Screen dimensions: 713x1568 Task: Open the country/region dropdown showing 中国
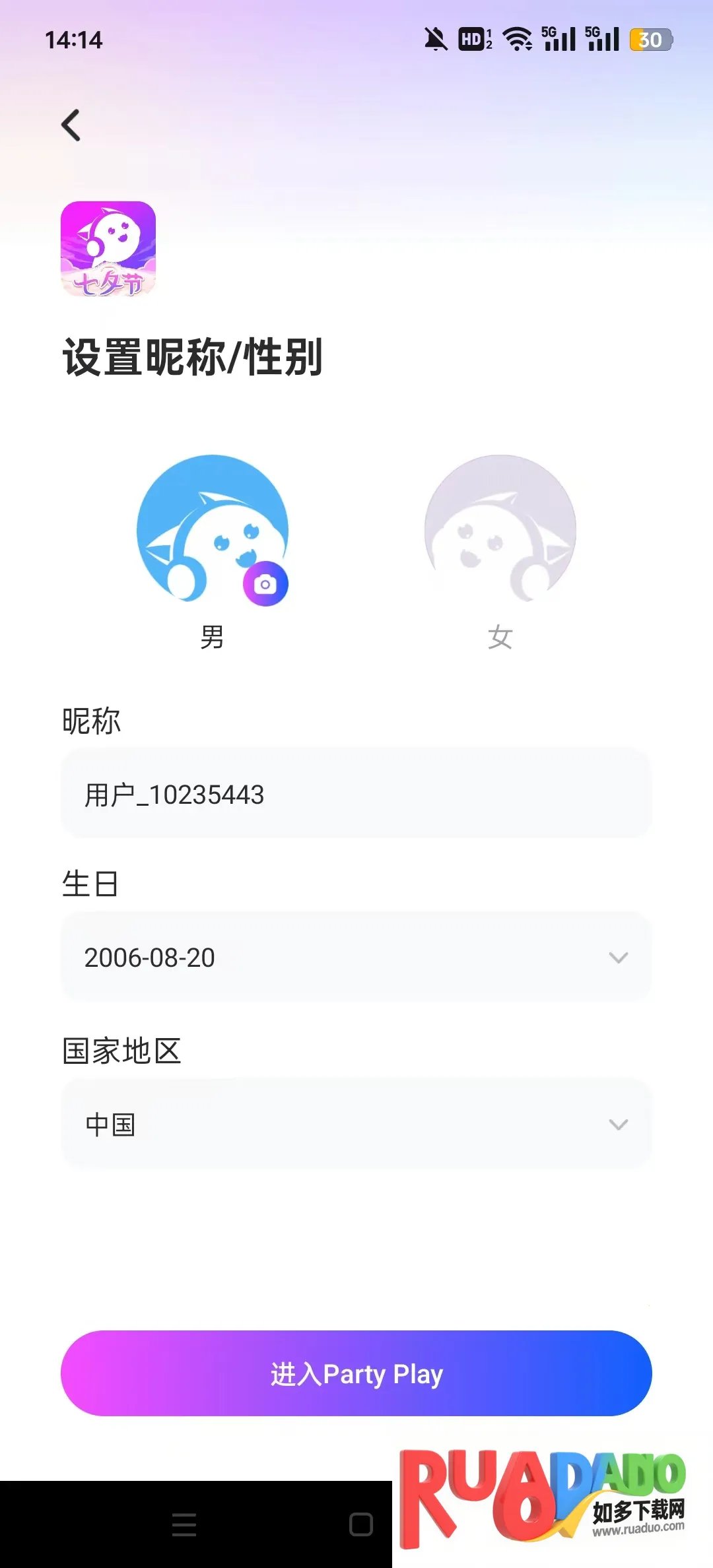[x=356, y=1124]
